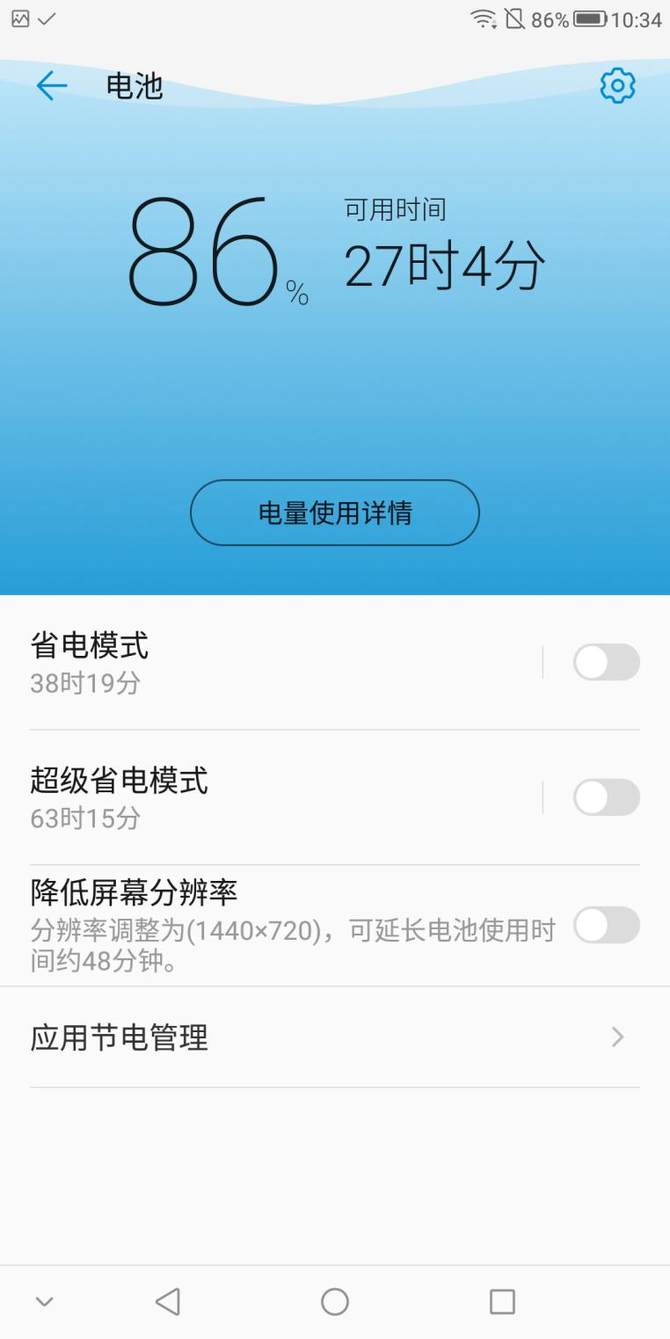The width and height of the screenshot is (670, 1339).
Task: Open 应用节电管理
Action: coord(335,1037)
